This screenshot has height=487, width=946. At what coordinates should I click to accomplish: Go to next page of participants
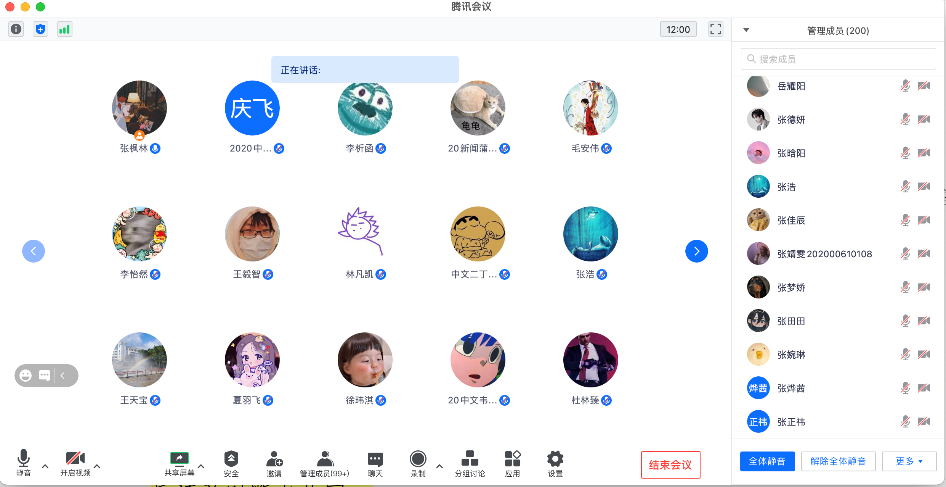click(697, 251)
